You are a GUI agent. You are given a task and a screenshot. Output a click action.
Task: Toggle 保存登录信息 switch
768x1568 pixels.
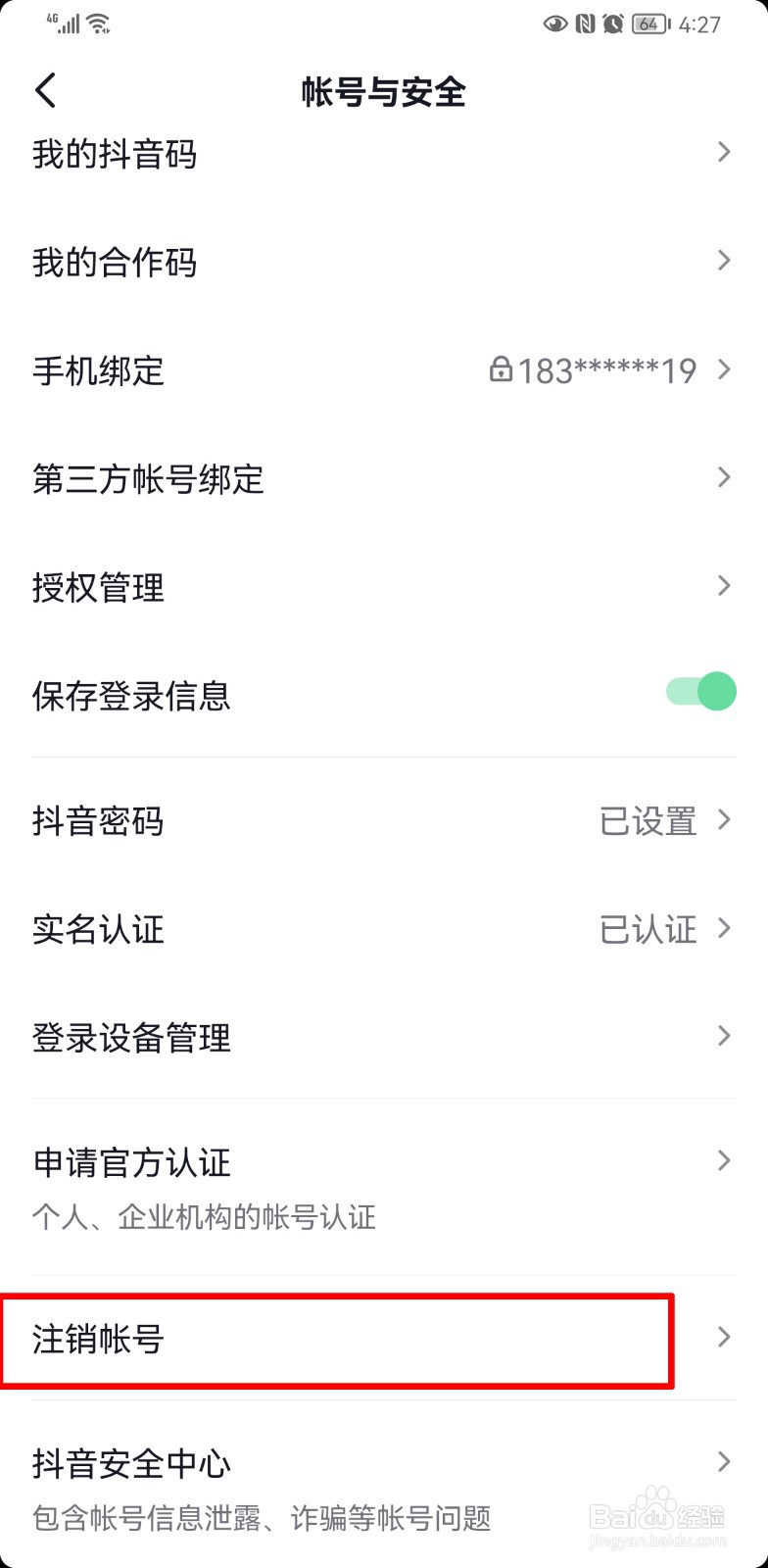701,692
